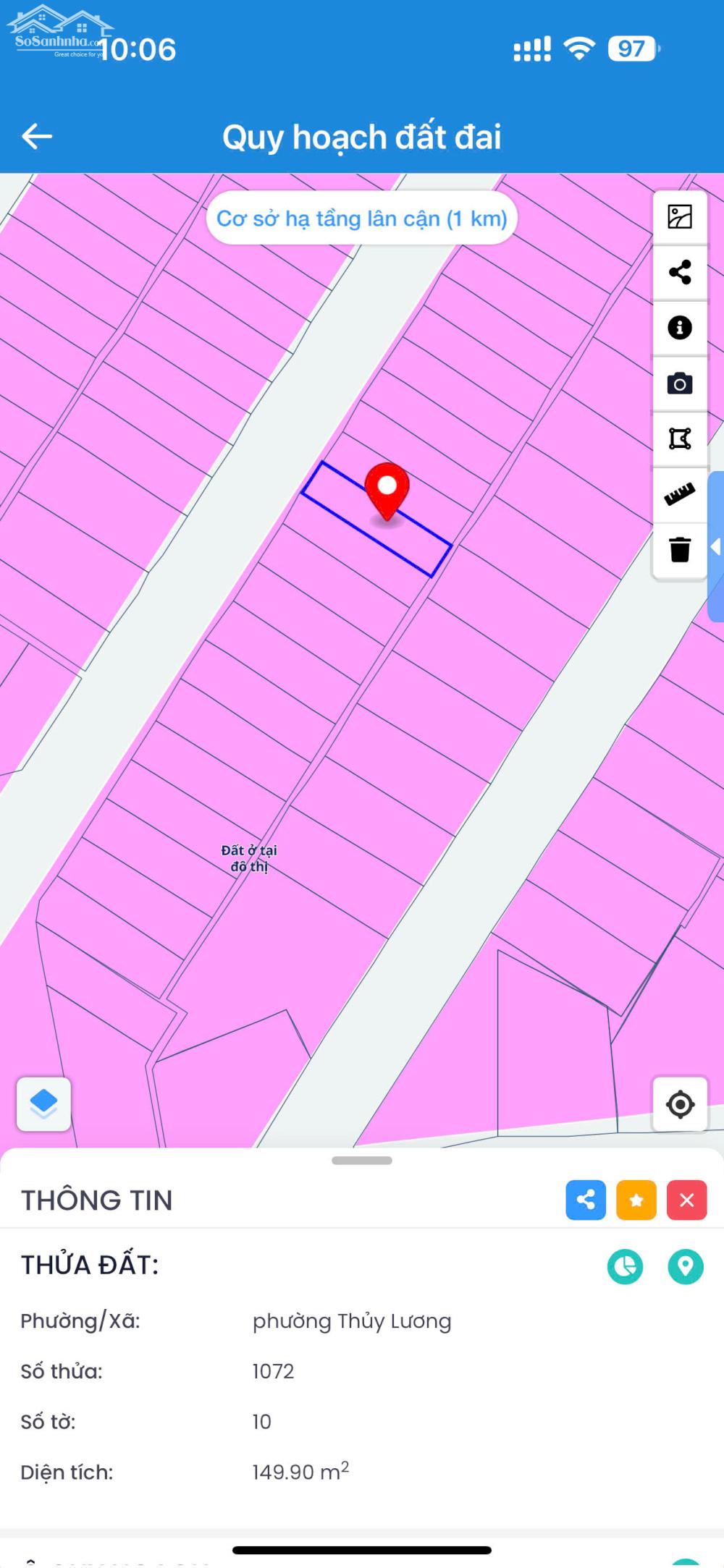Go back using the top-left arrow

[37, 136]
